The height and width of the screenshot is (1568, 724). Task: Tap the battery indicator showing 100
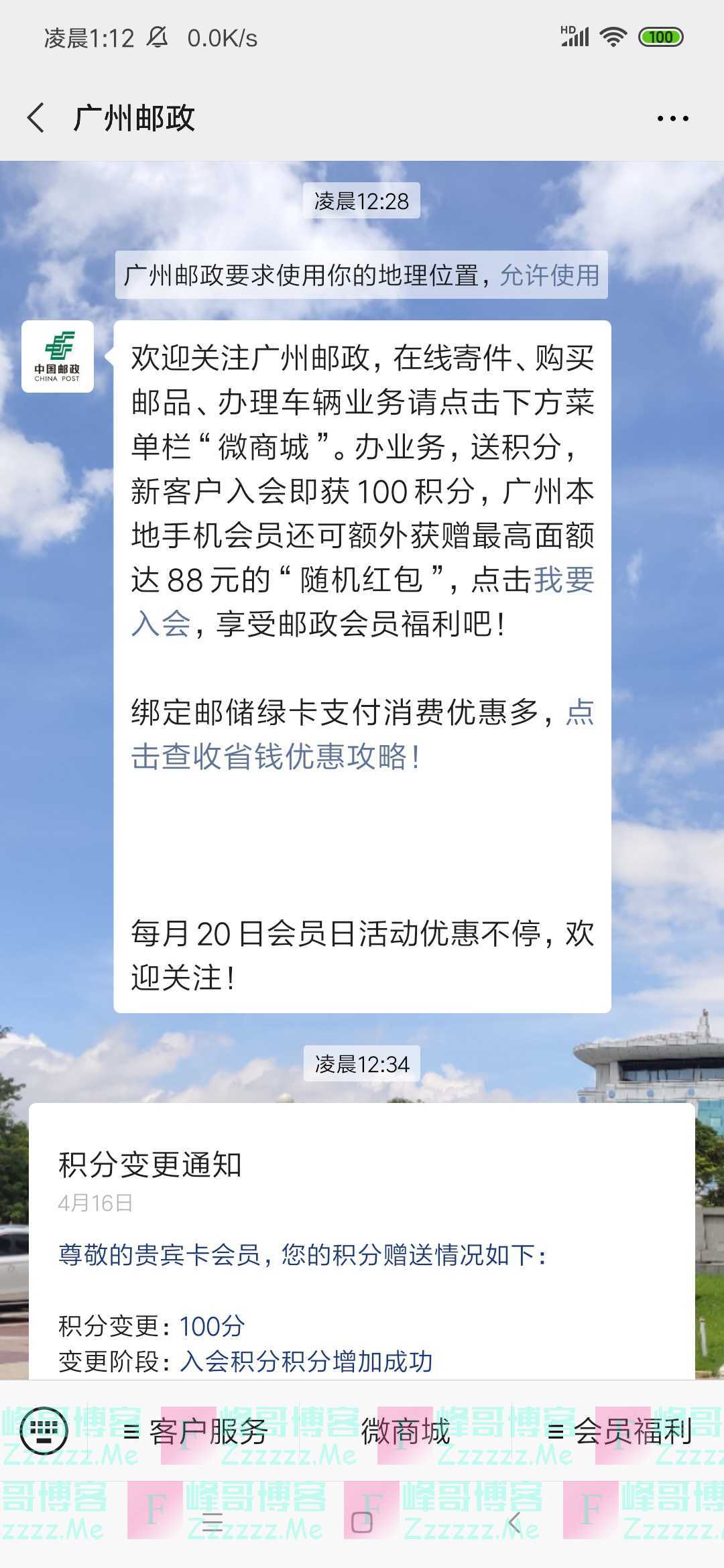[x=661, y=38]
